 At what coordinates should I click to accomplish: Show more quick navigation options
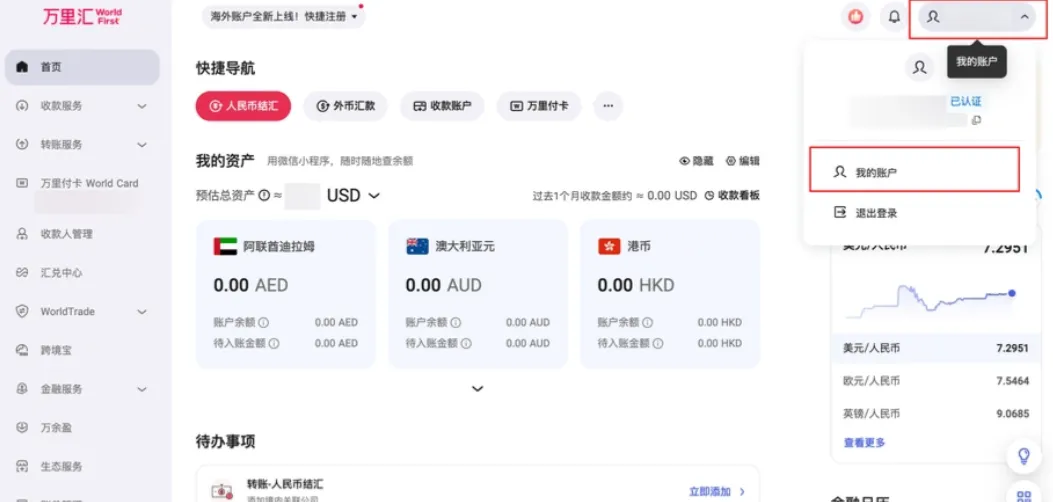[608, 105]
